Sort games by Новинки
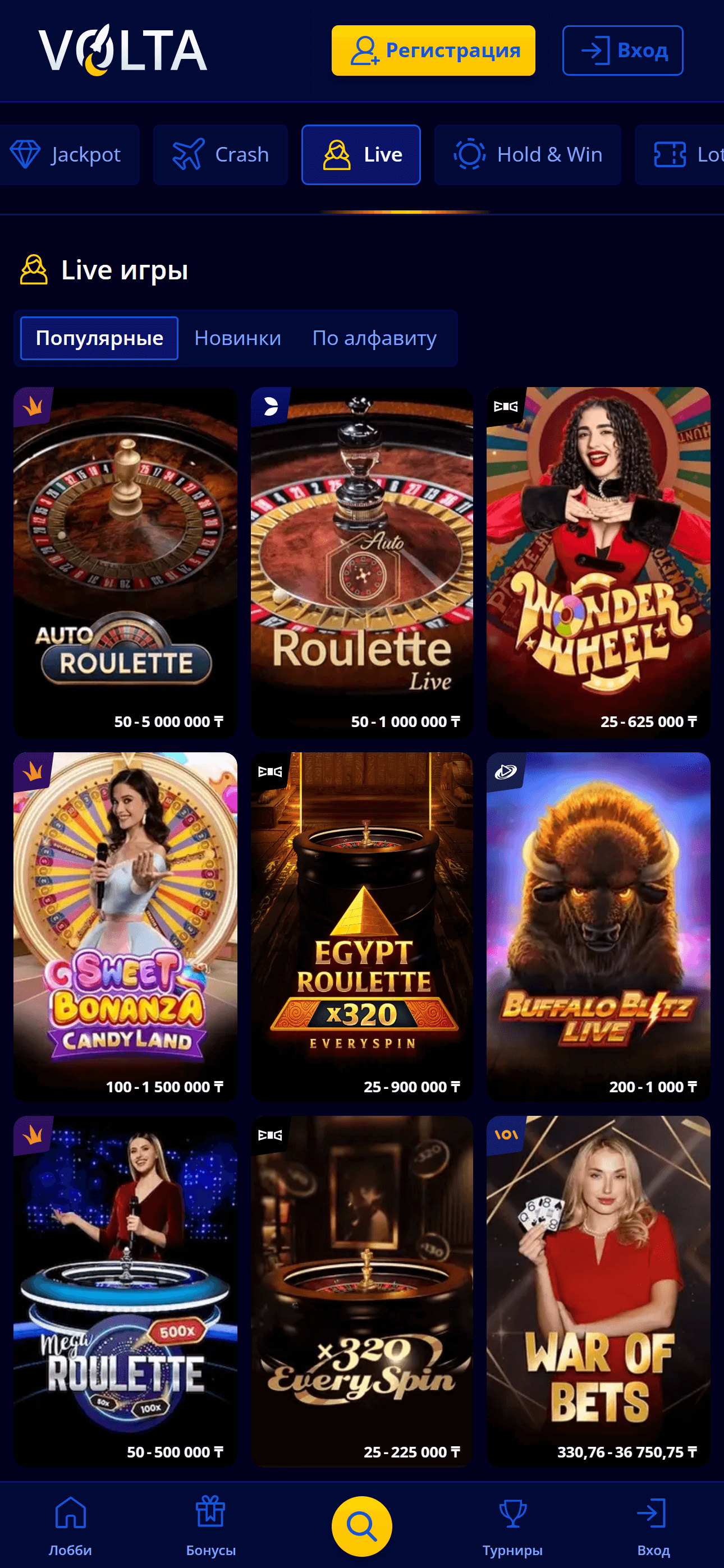 click(x=237, y=338)
